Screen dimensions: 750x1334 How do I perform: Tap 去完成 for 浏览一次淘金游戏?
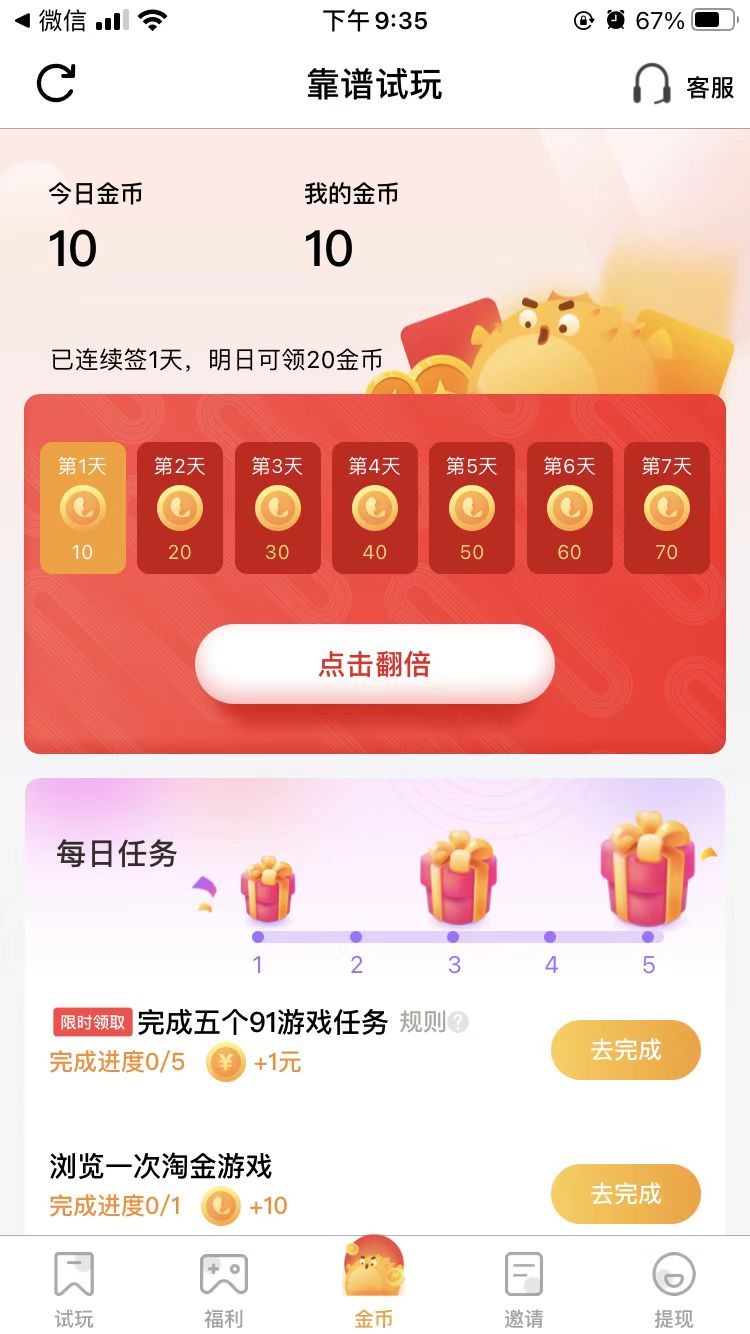click(x=625, y=1193)
